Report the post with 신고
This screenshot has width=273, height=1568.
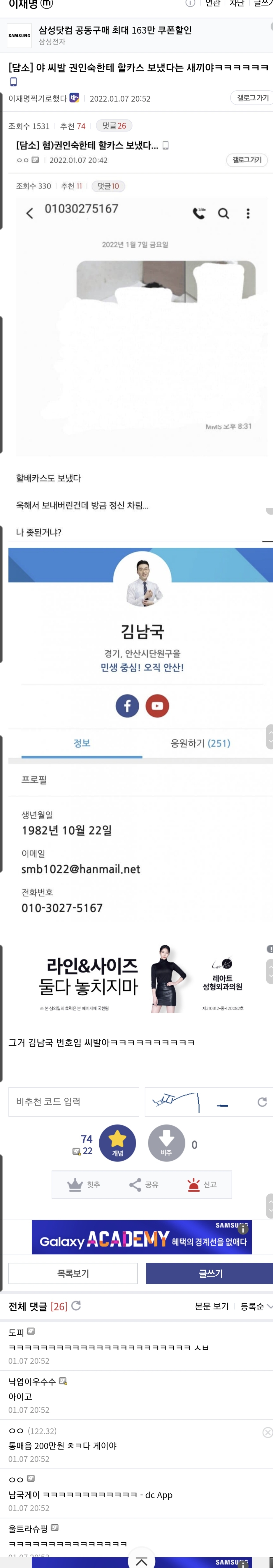202,1184
